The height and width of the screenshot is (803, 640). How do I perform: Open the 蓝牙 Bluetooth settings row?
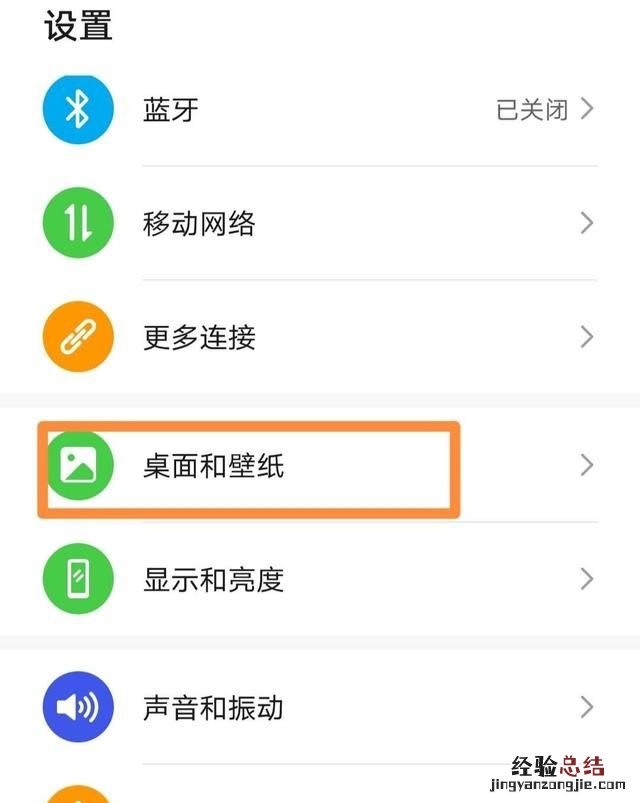coord(320,109)
